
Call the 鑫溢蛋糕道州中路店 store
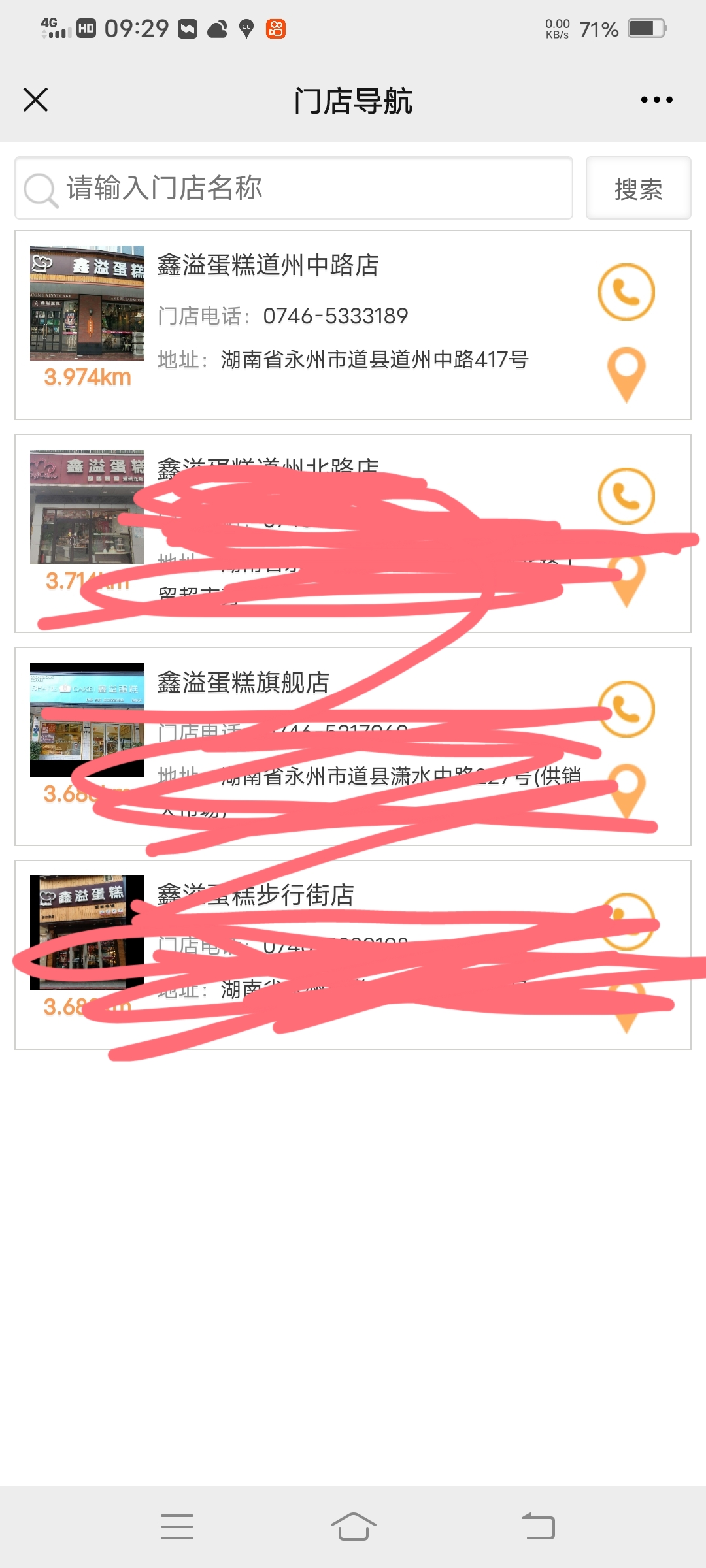point(626,292)
